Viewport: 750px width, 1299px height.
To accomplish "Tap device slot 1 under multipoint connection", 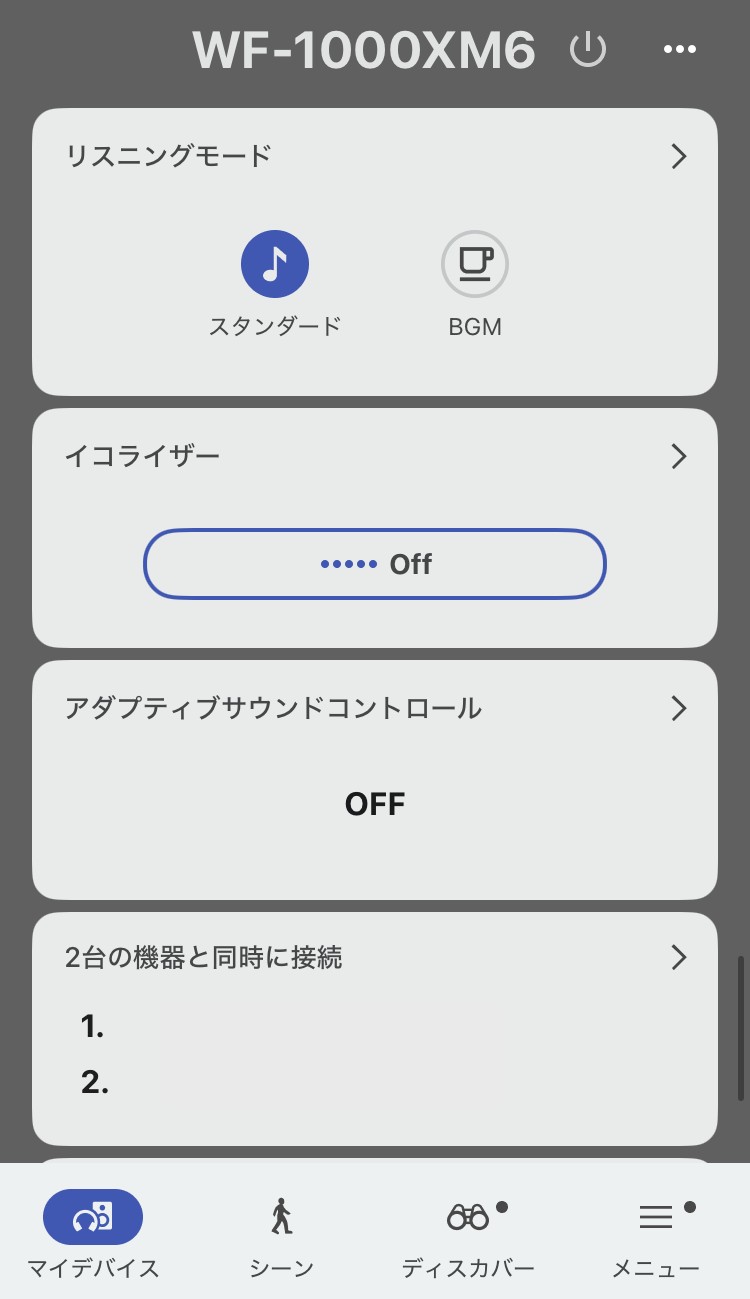I will point(95,1025).
